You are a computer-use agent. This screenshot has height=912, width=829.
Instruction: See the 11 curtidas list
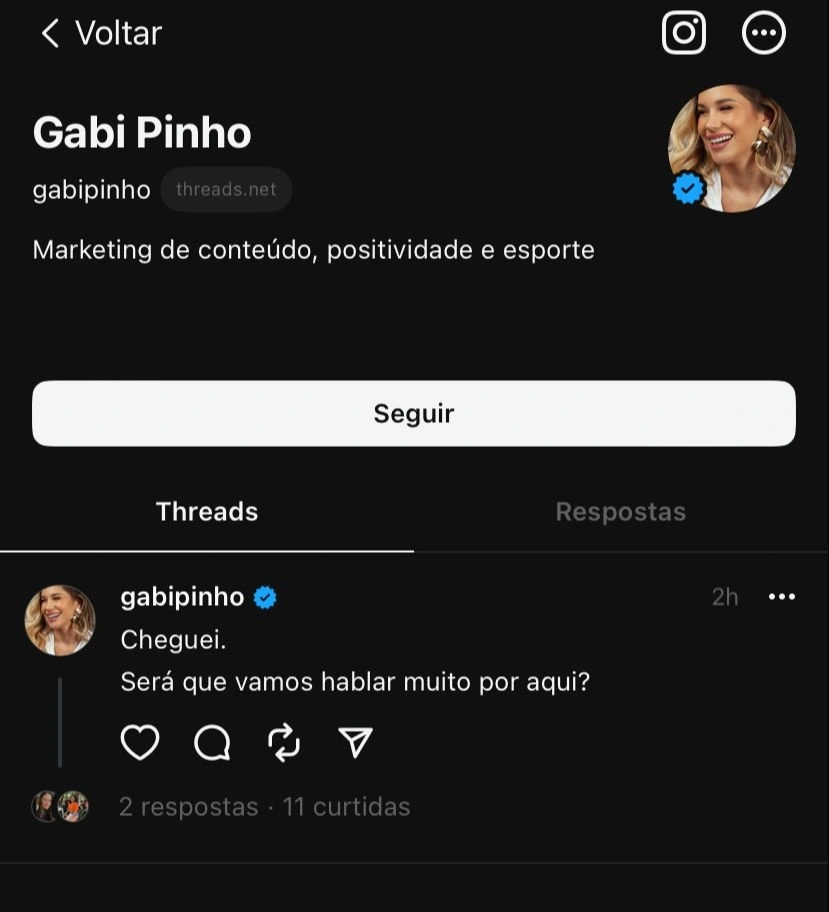pyautogui.click(x=346, y=807)
